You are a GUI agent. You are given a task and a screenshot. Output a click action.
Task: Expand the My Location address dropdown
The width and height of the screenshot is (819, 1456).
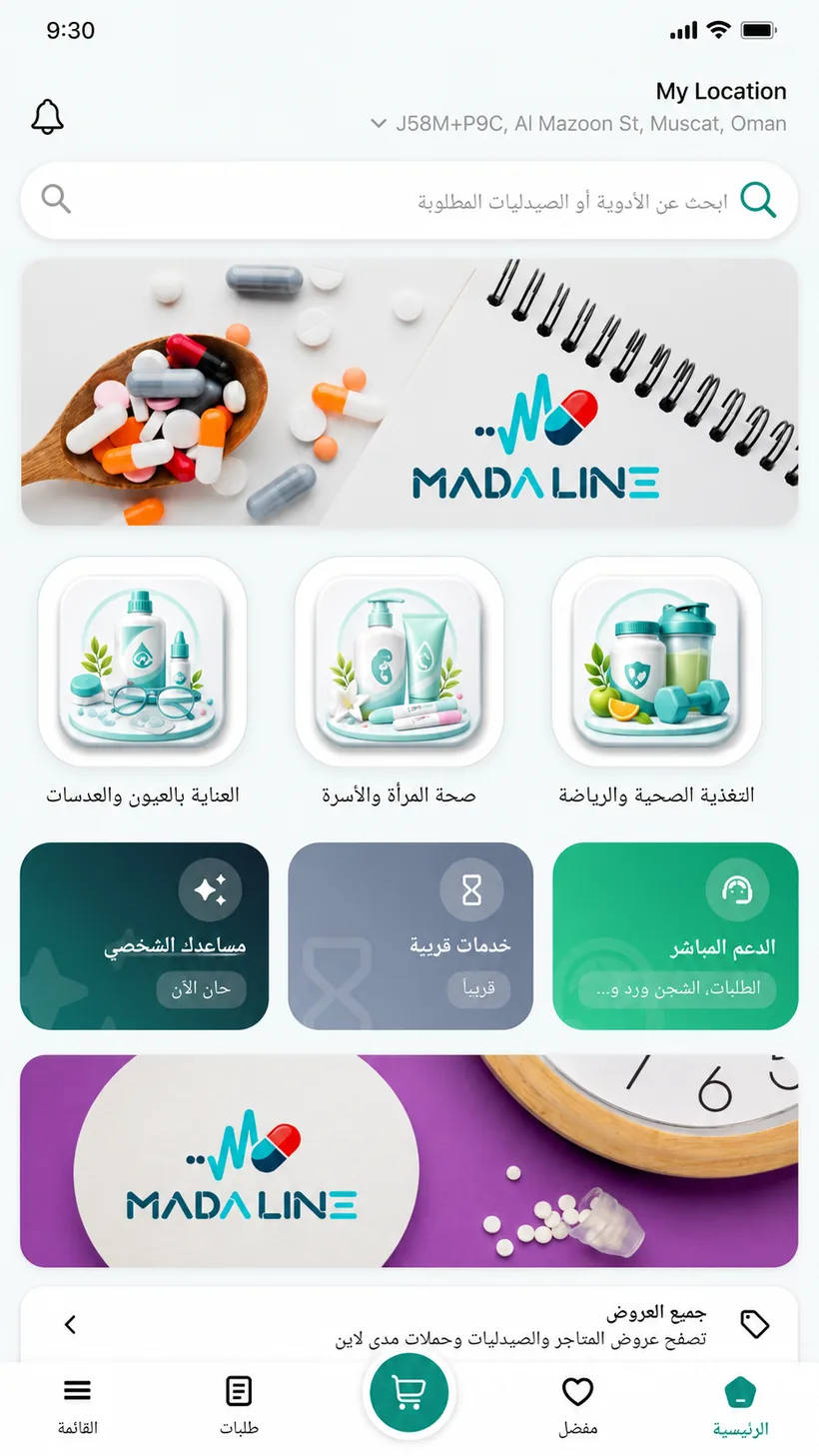[x=578, y=124]
